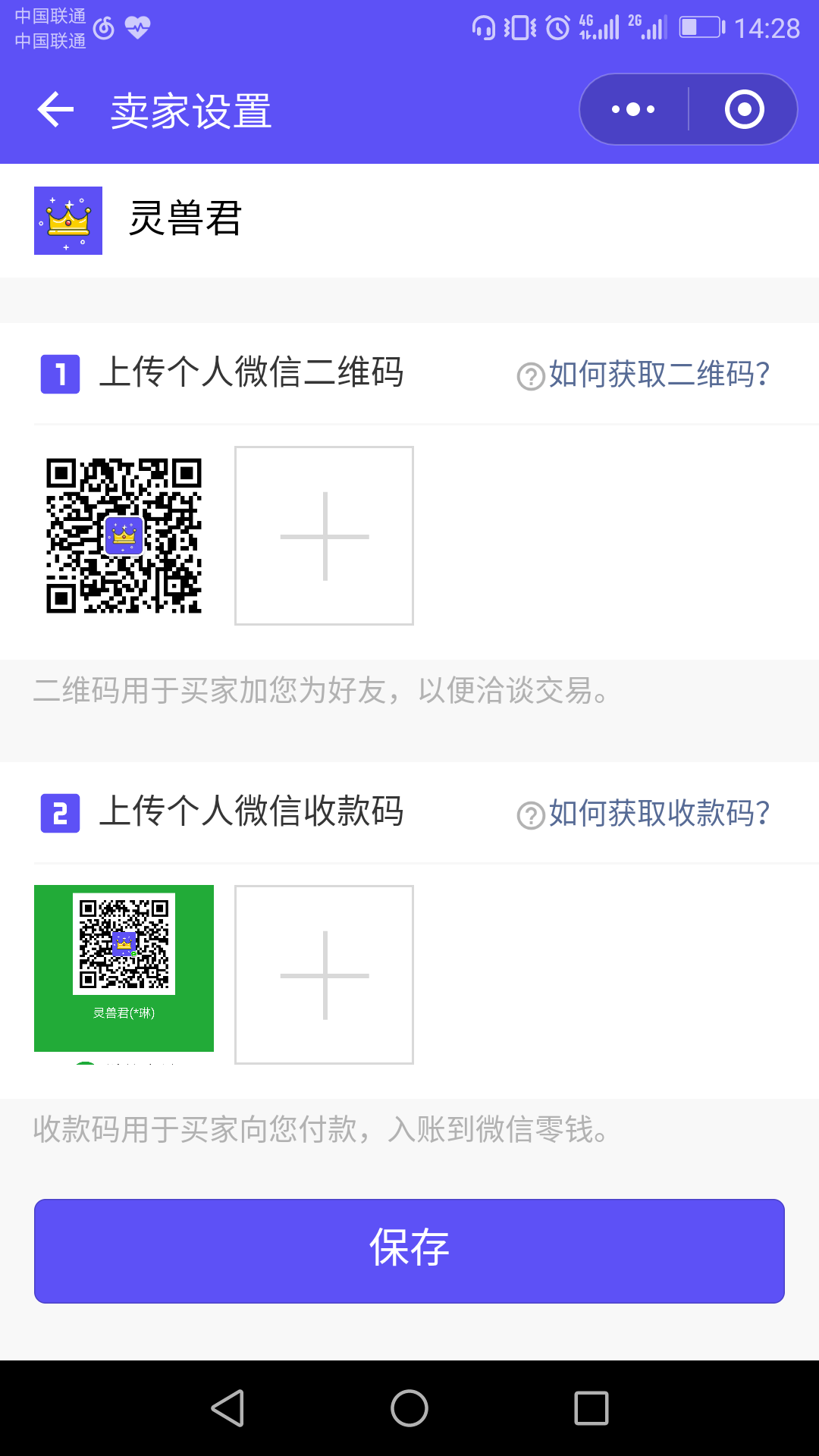View the uploaded green payment code image
The width and height of the screenshot is (819, 1456).
(x=124, y=974)
